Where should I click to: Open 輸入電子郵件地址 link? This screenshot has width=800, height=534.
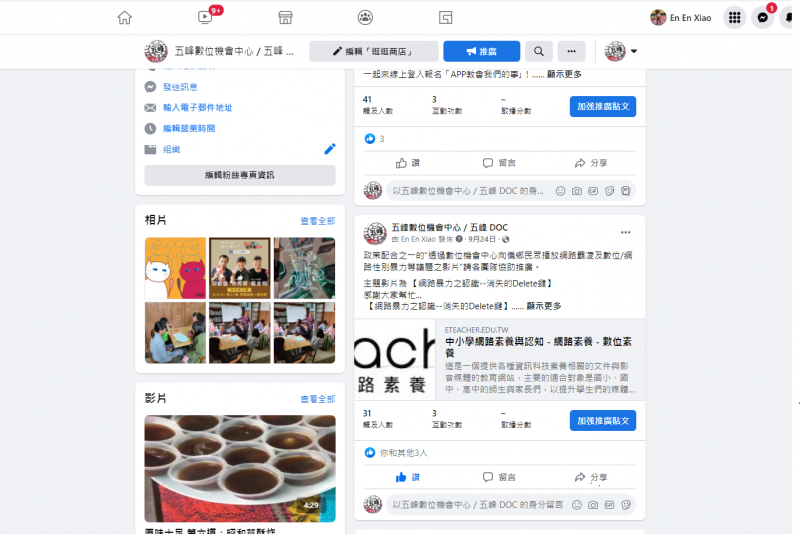[x=197, y=107]
